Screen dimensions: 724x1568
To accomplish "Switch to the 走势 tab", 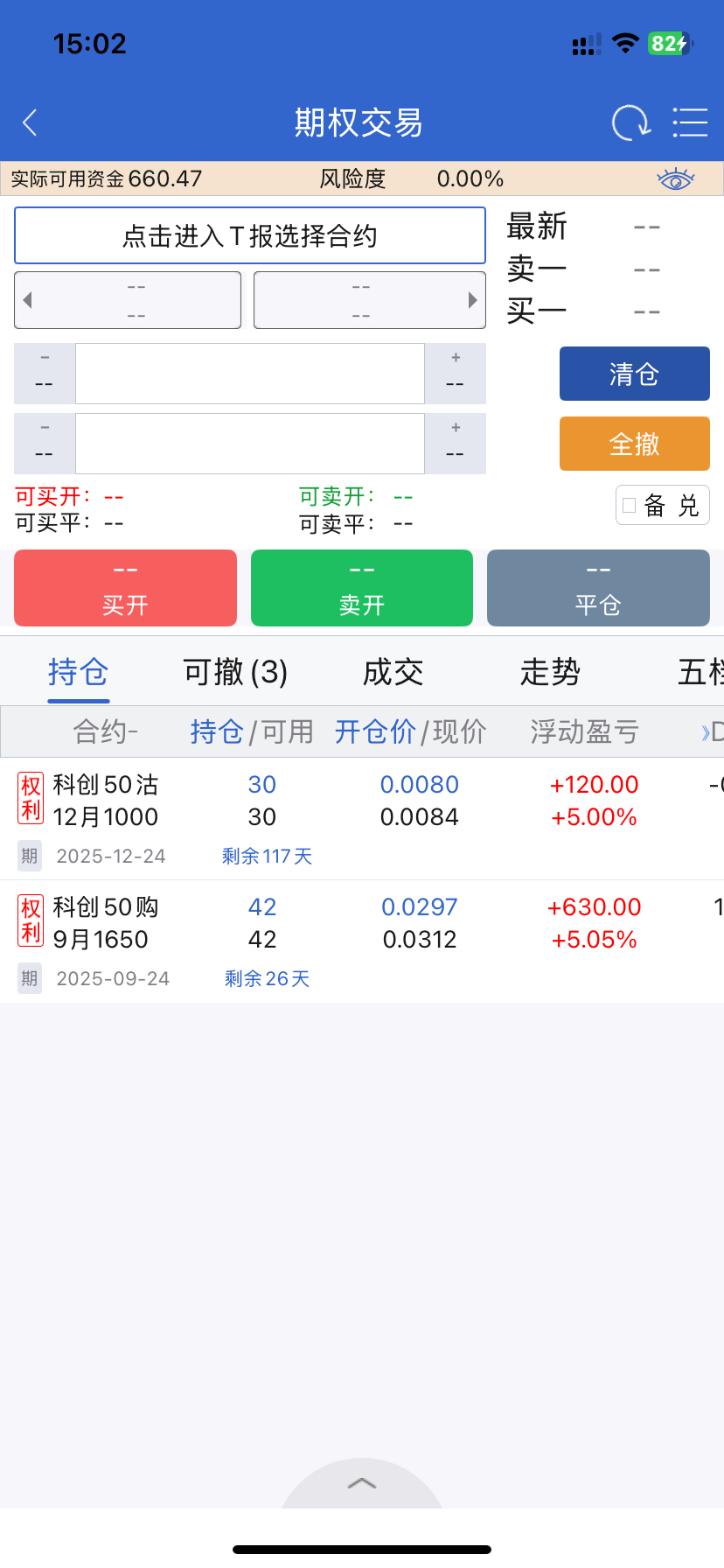I will click(x=550, y=672).
